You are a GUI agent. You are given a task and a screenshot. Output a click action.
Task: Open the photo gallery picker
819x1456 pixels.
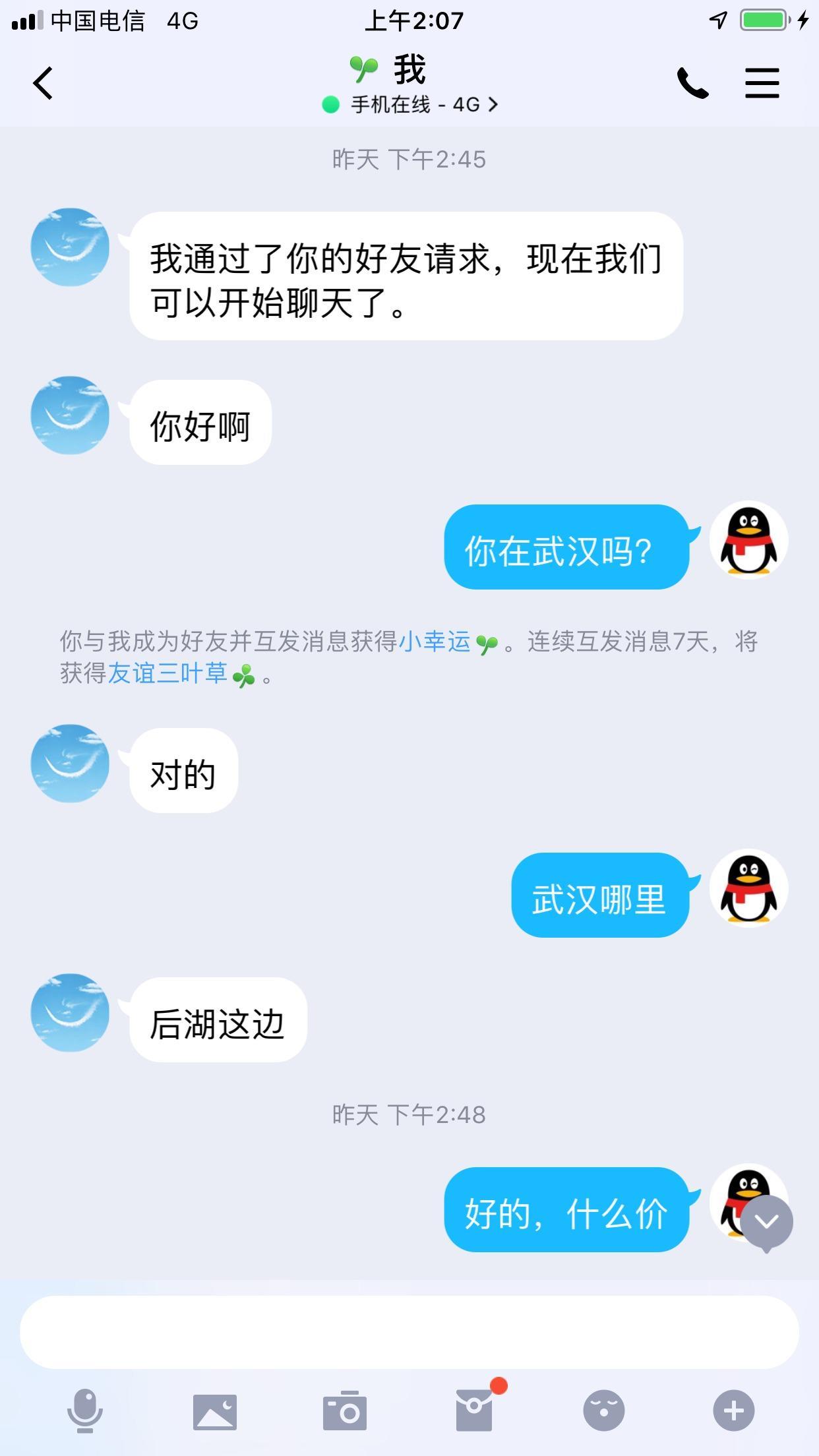point(215,1412)
